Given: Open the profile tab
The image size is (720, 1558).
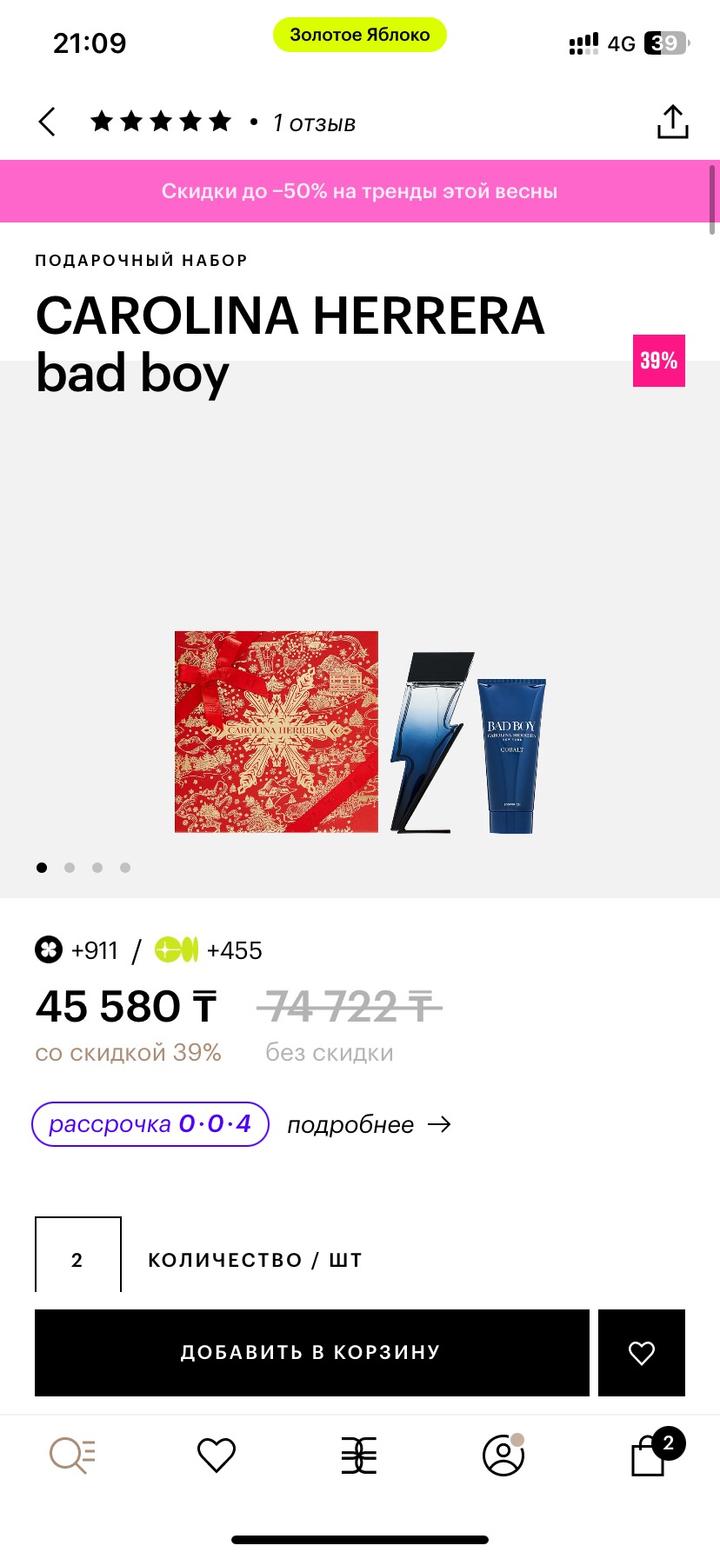Looking at the screenshot, I should click(x=503, y=1455).
